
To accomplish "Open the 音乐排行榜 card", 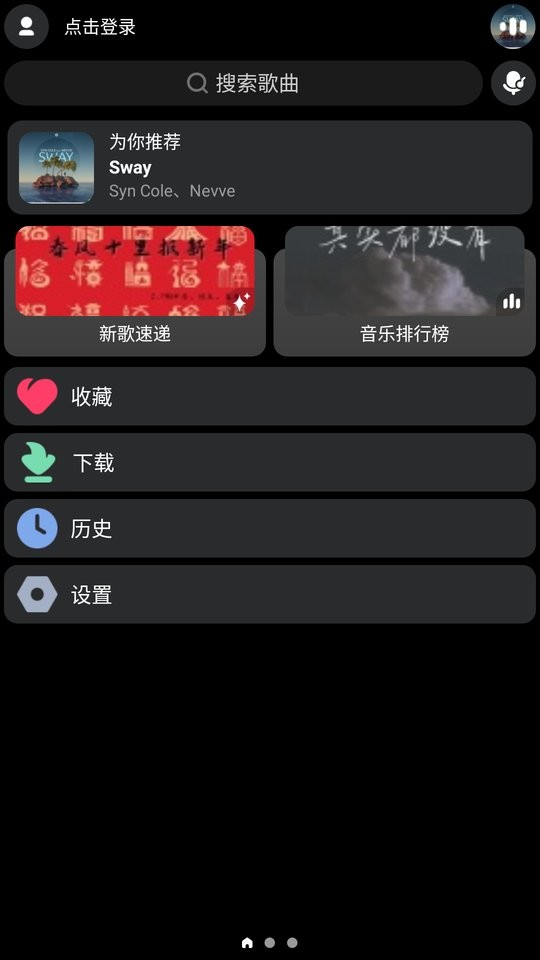I will point(405,291).
